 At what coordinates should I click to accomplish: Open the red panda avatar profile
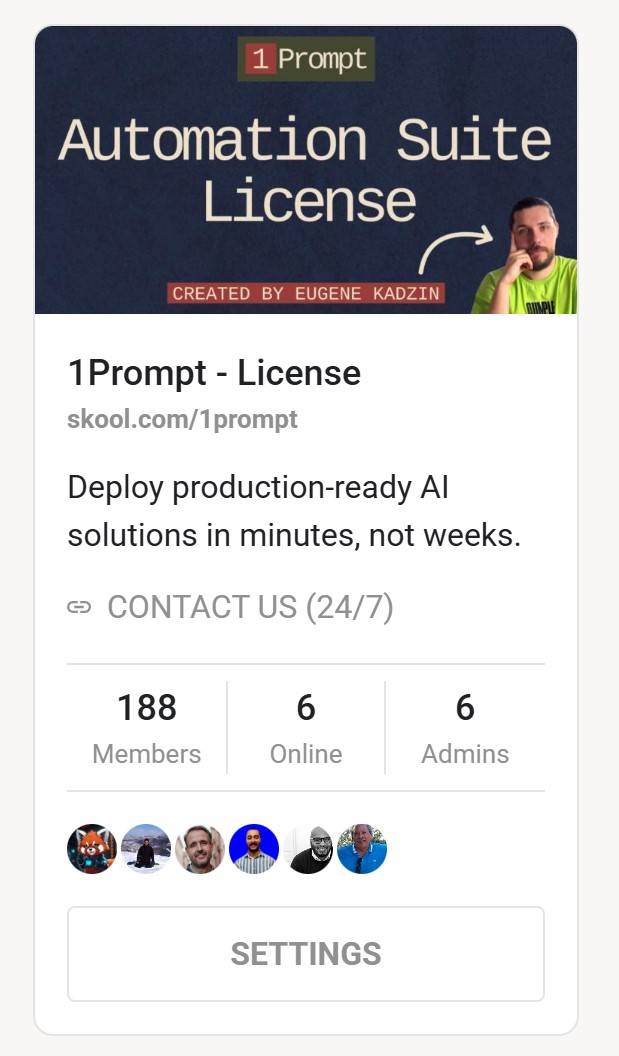tap(92, 849)
